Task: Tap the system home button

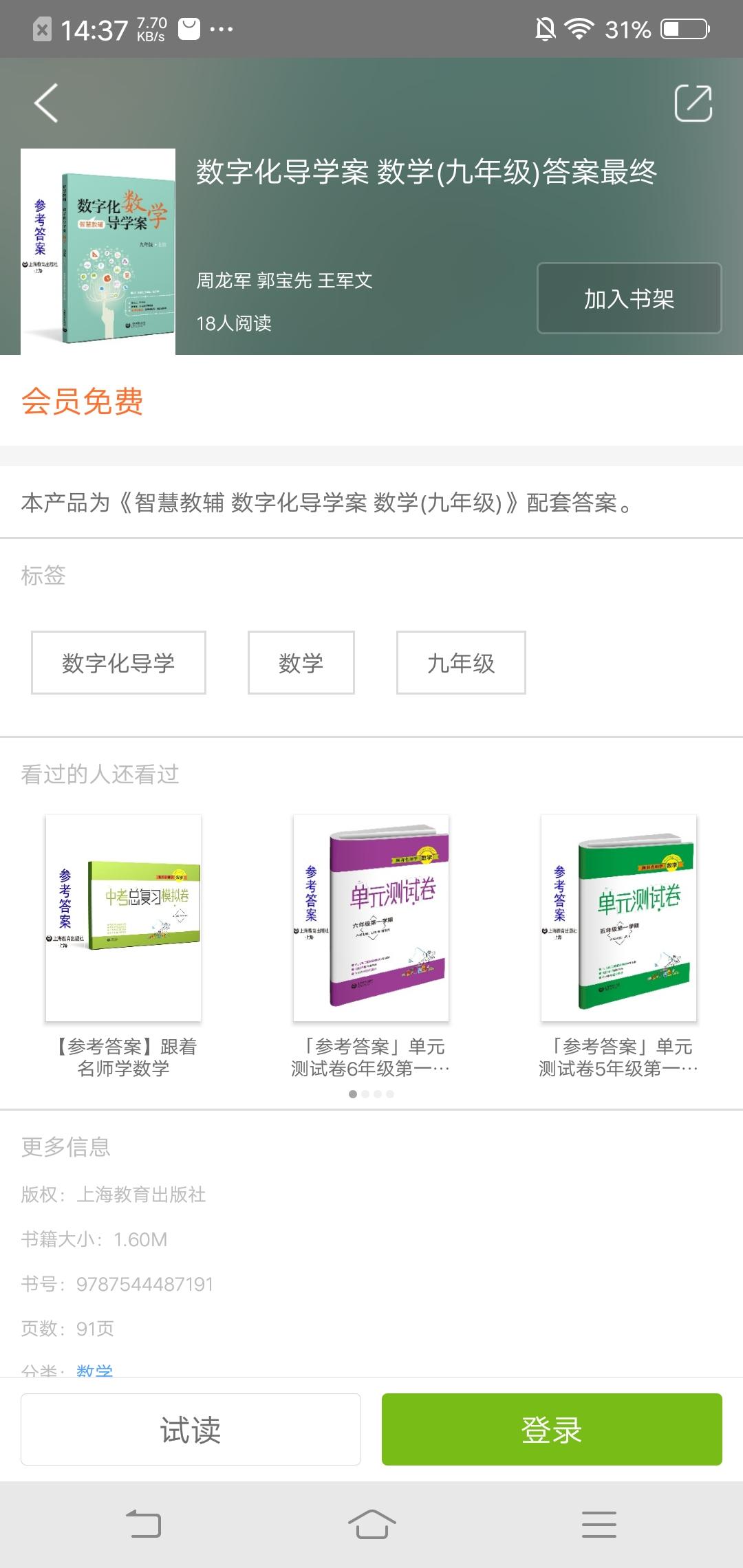Action: pyautogui.click(x=371, y=1524)
